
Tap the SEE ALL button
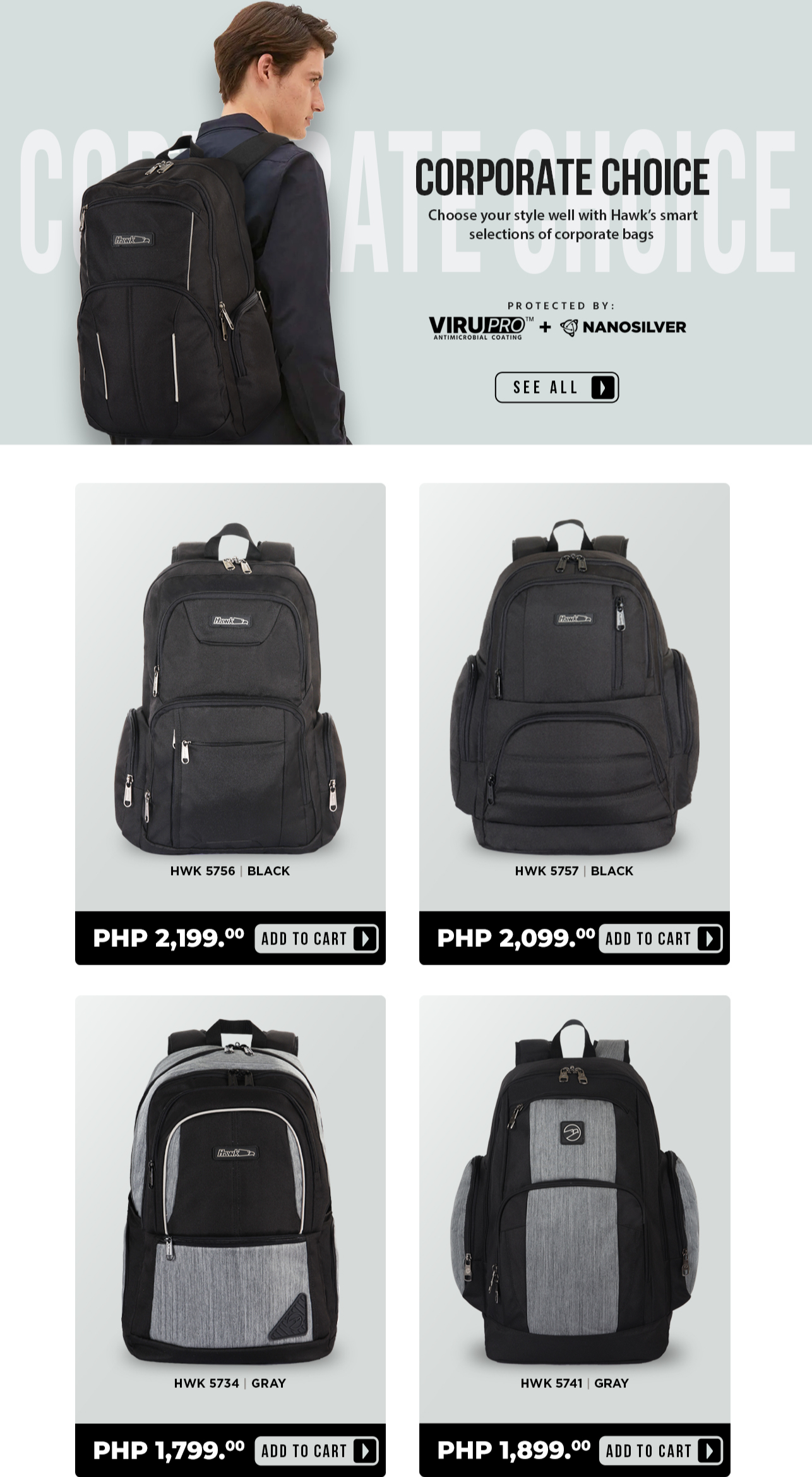(556, 387)
